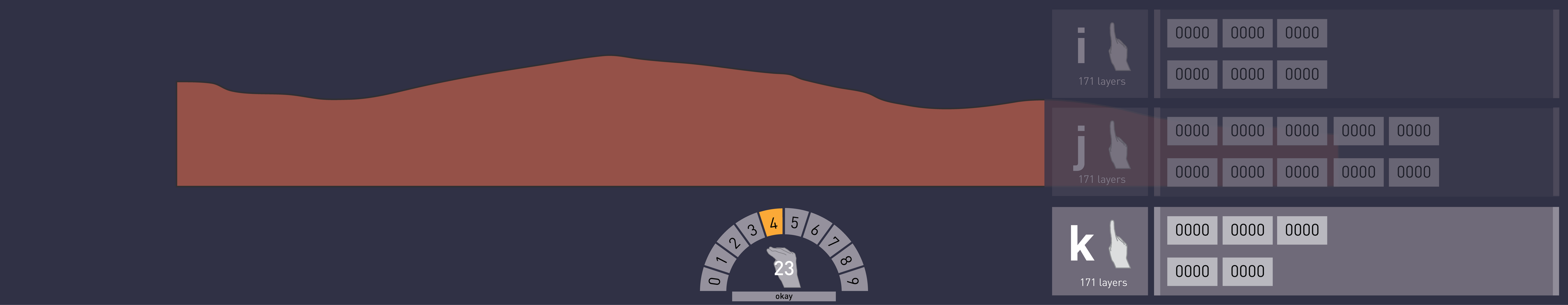Select digit 5 on the dial
The height and width of the screenshot is (305, 1568).
795,223
